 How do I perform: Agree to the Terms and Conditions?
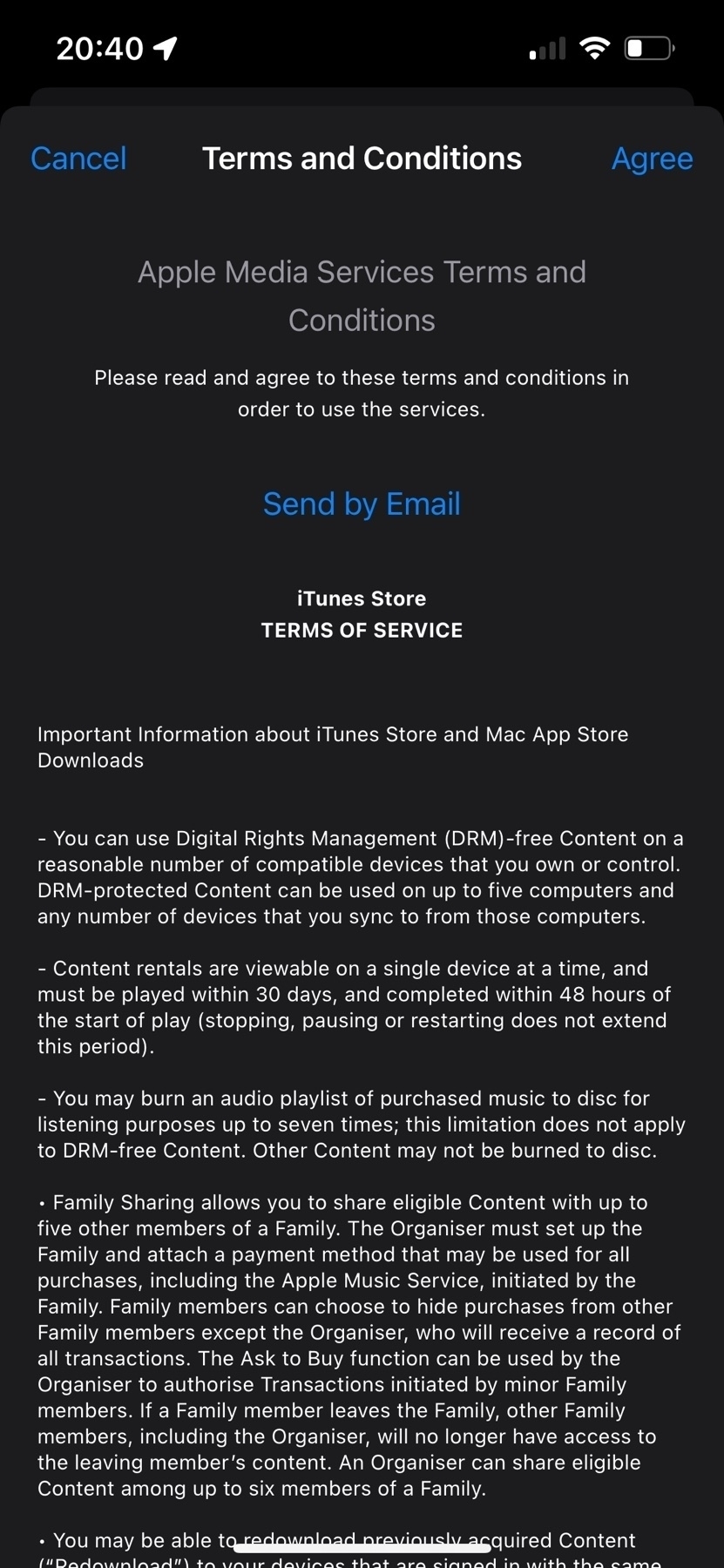pos(652,159)
